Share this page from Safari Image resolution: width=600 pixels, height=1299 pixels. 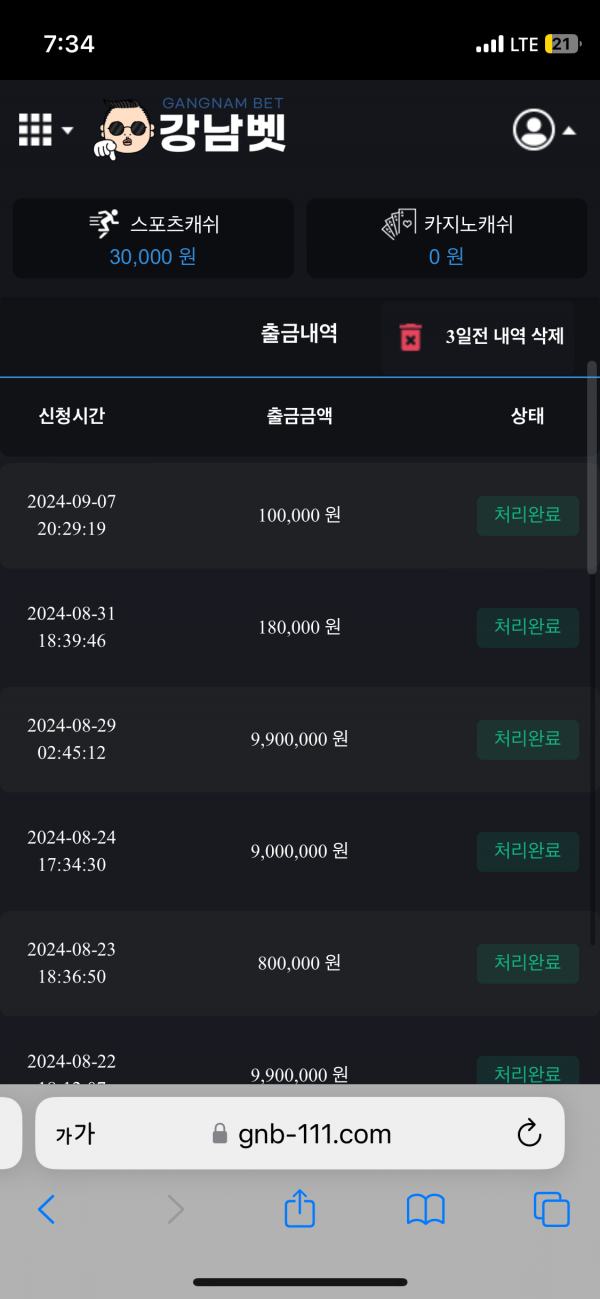[300, 1210]
